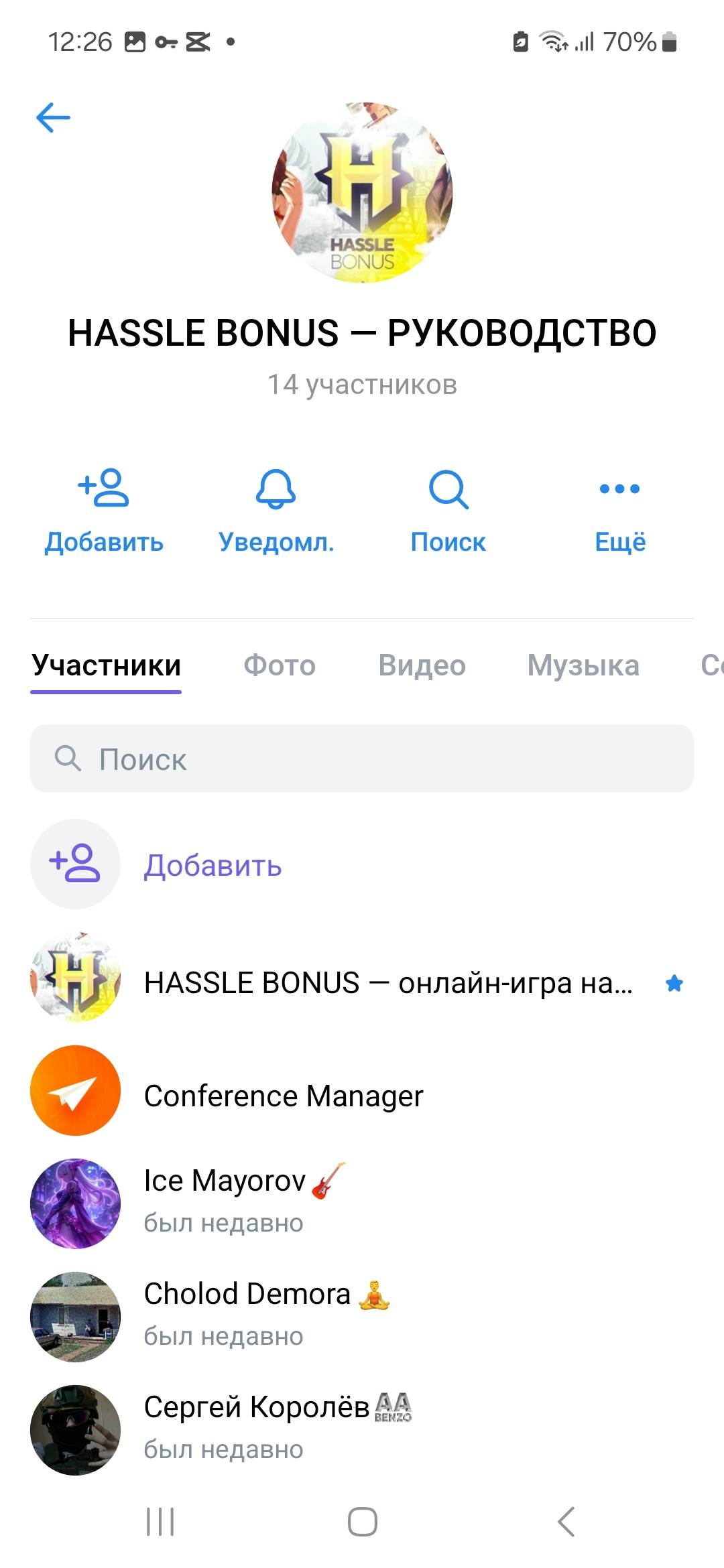The image size is (724, 1568).
Task: Switch to the Видео tab
Action: pos(422,665)
